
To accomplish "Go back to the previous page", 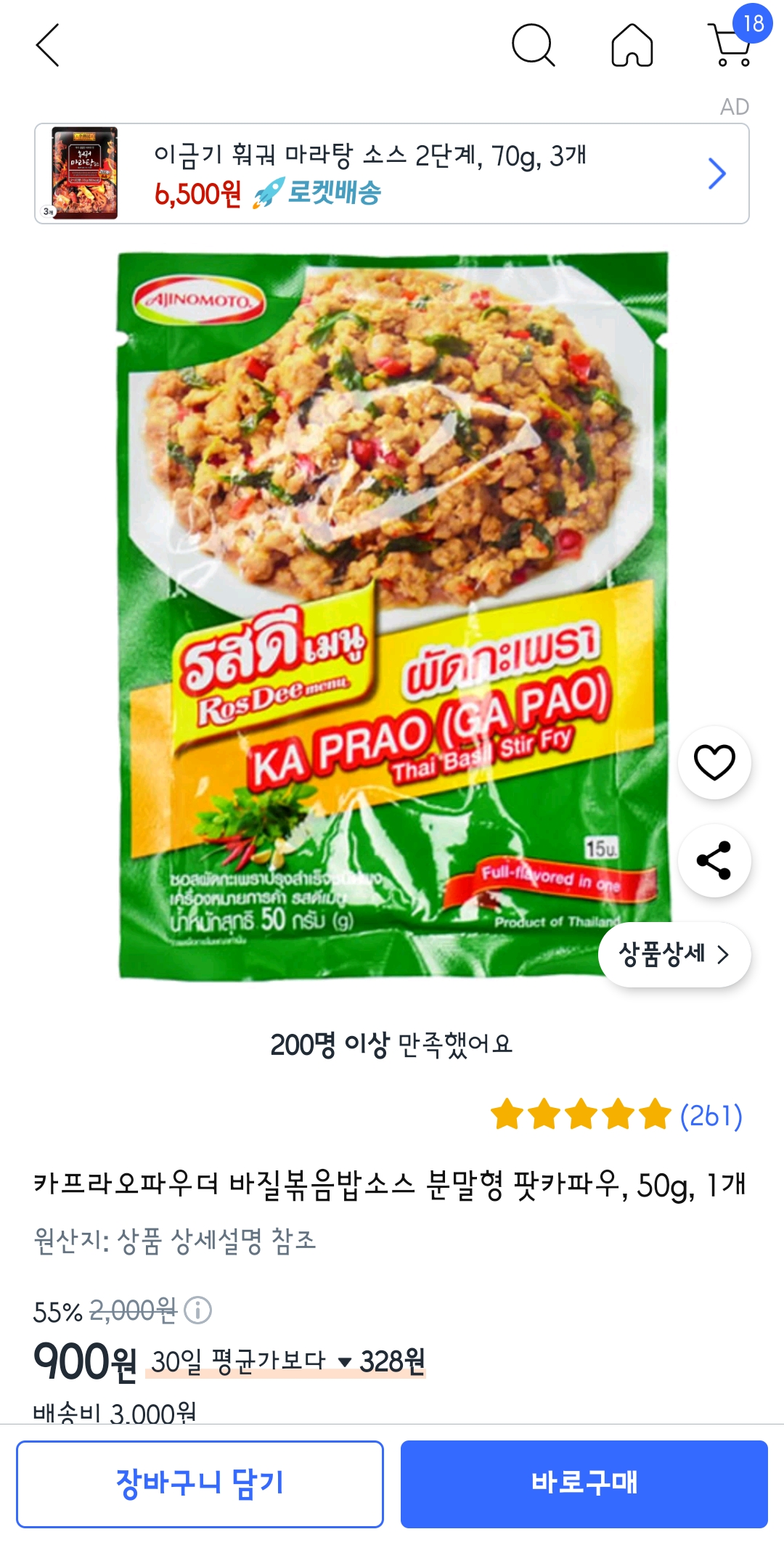I will coord(48,45).
